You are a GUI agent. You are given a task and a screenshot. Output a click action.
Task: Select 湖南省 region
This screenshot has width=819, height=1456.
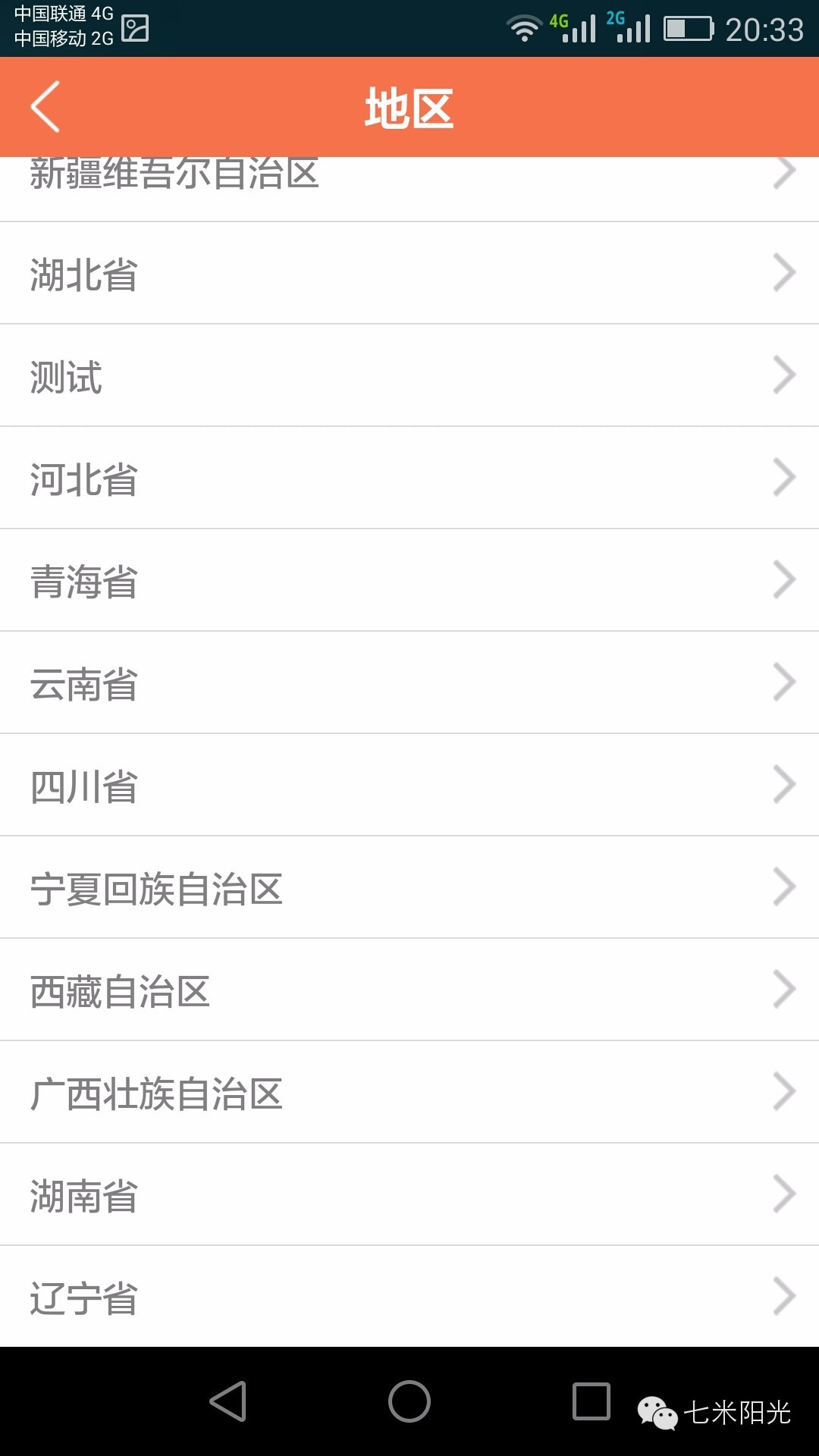tap(409, 1195)
